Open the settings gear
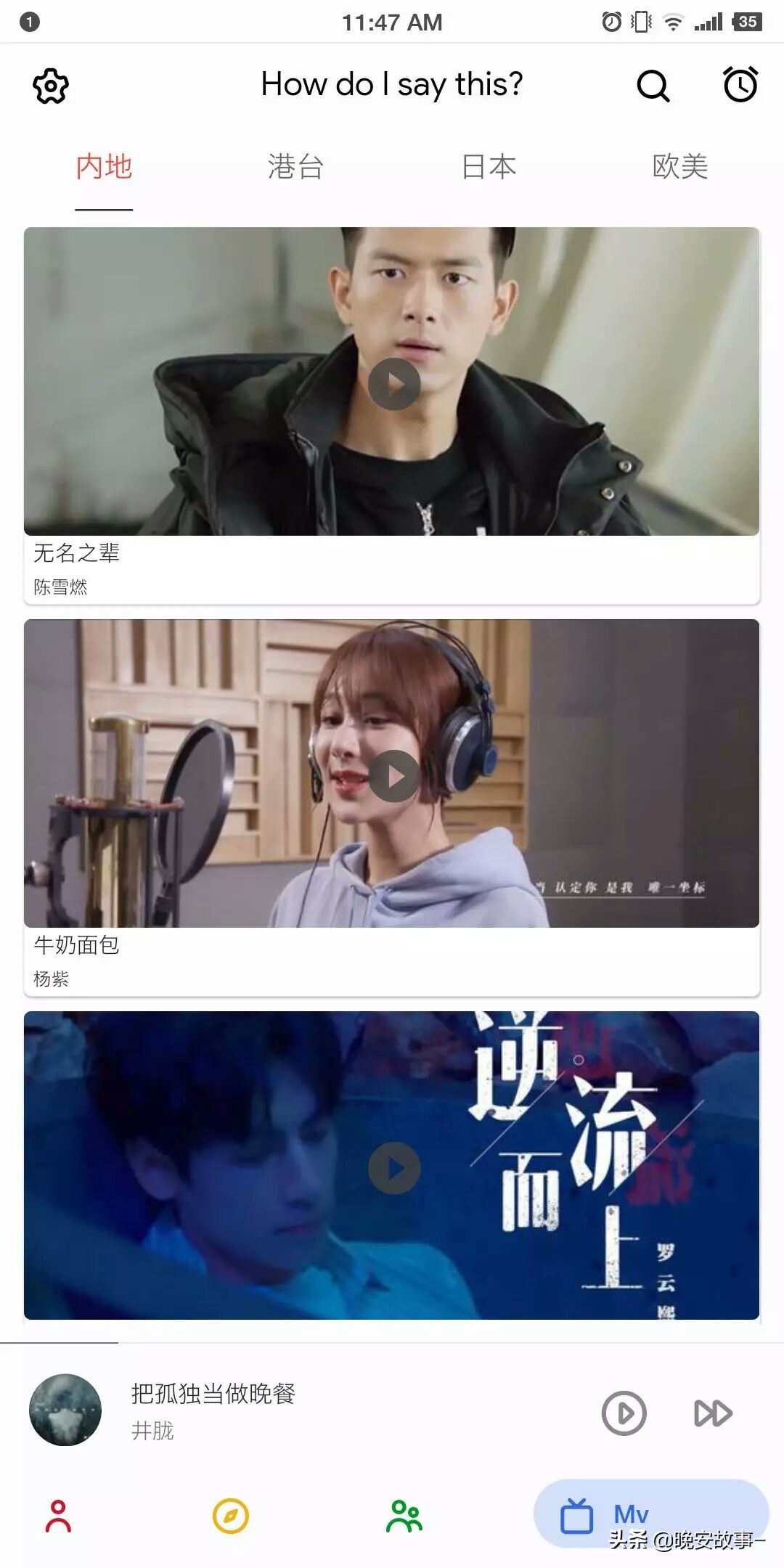784x1568 pixels. (51, 86)
